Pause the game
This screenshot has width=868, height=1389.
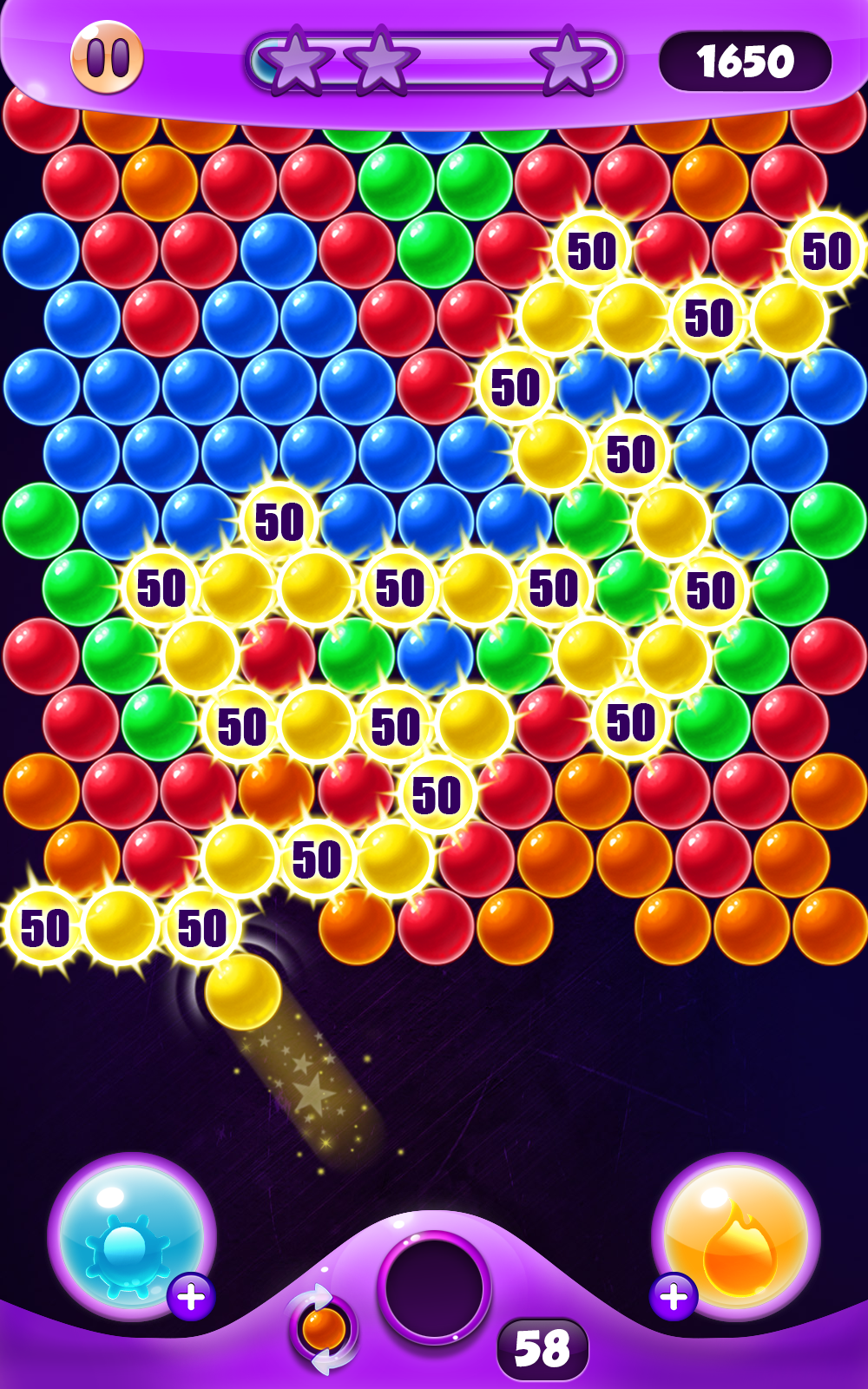coord(107,57)
